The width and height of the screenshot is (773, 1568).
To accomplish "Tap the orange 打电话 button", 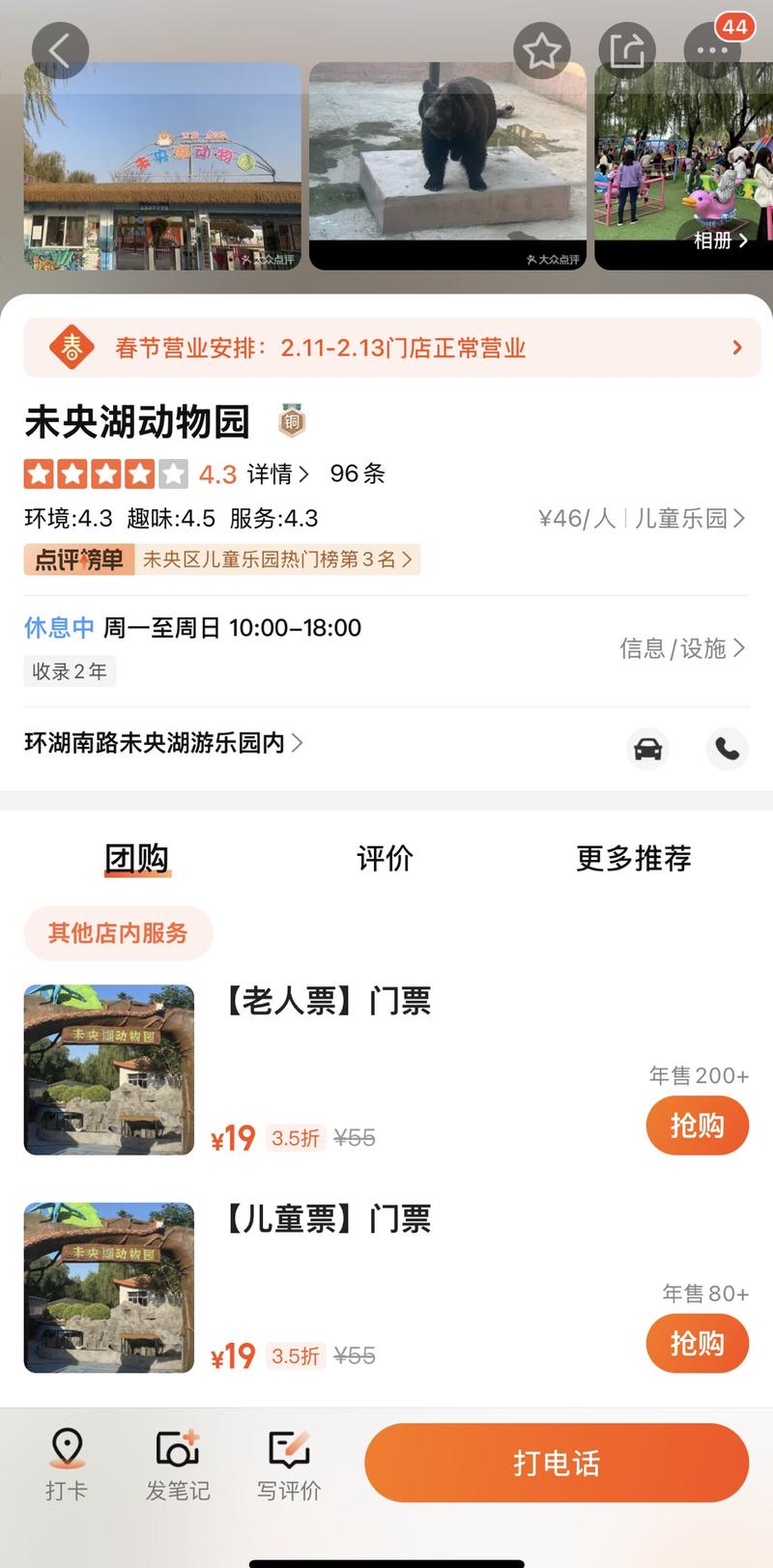I will coord(557,1463).
